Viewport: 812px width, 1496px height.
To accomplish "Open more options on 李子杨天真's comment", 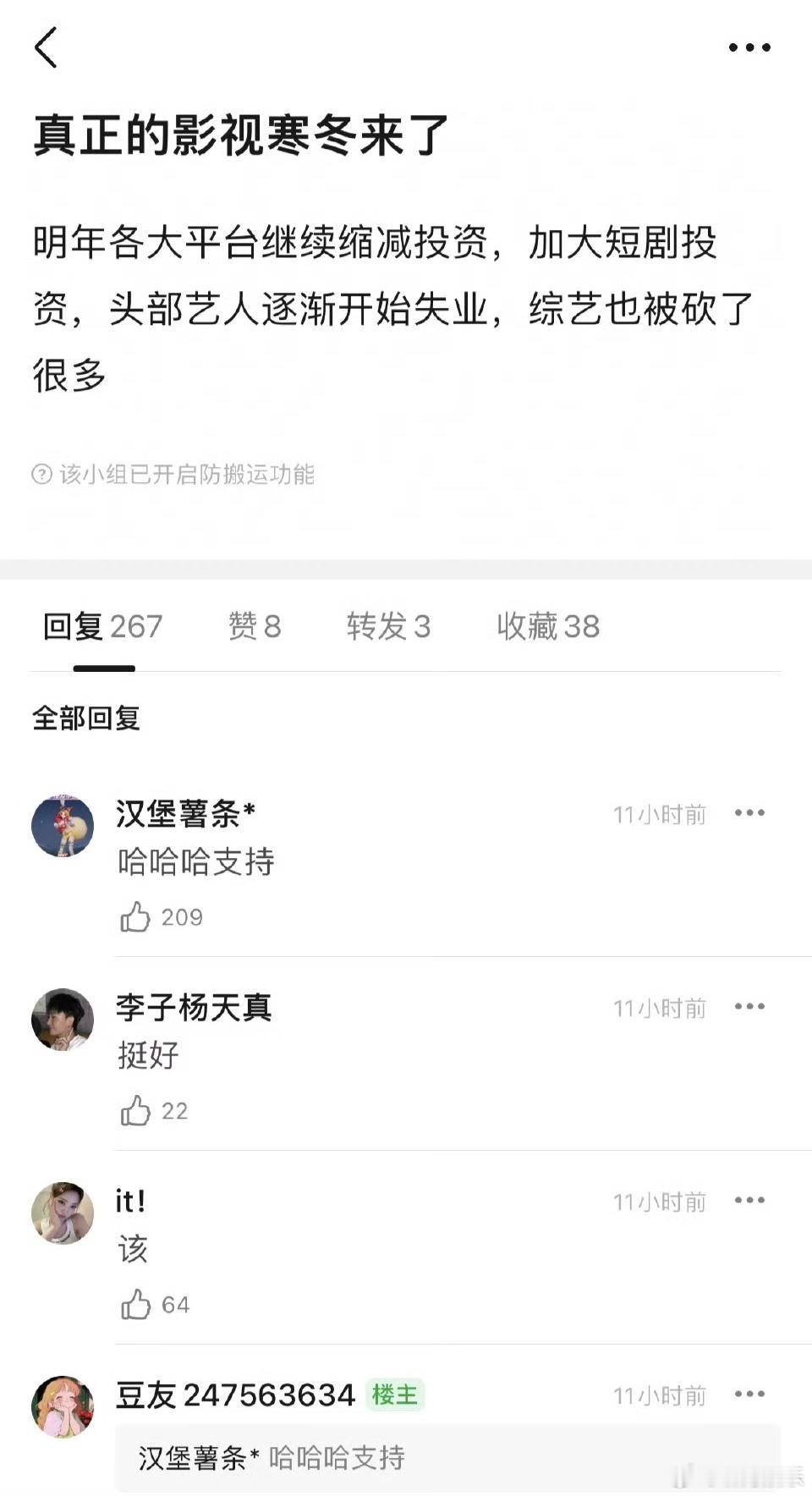I will [749, 1007].
